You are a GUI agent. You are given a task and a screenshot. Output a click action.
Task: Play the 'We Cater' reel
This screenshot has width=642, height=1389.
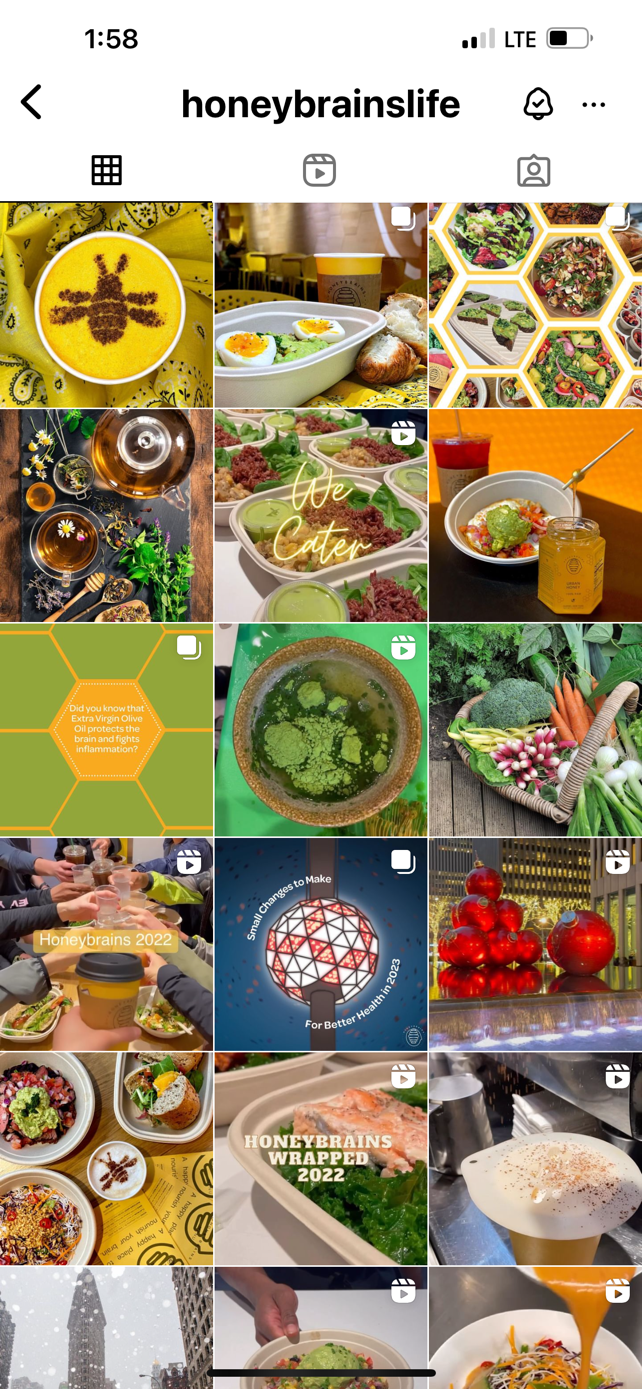click(320, 515)
